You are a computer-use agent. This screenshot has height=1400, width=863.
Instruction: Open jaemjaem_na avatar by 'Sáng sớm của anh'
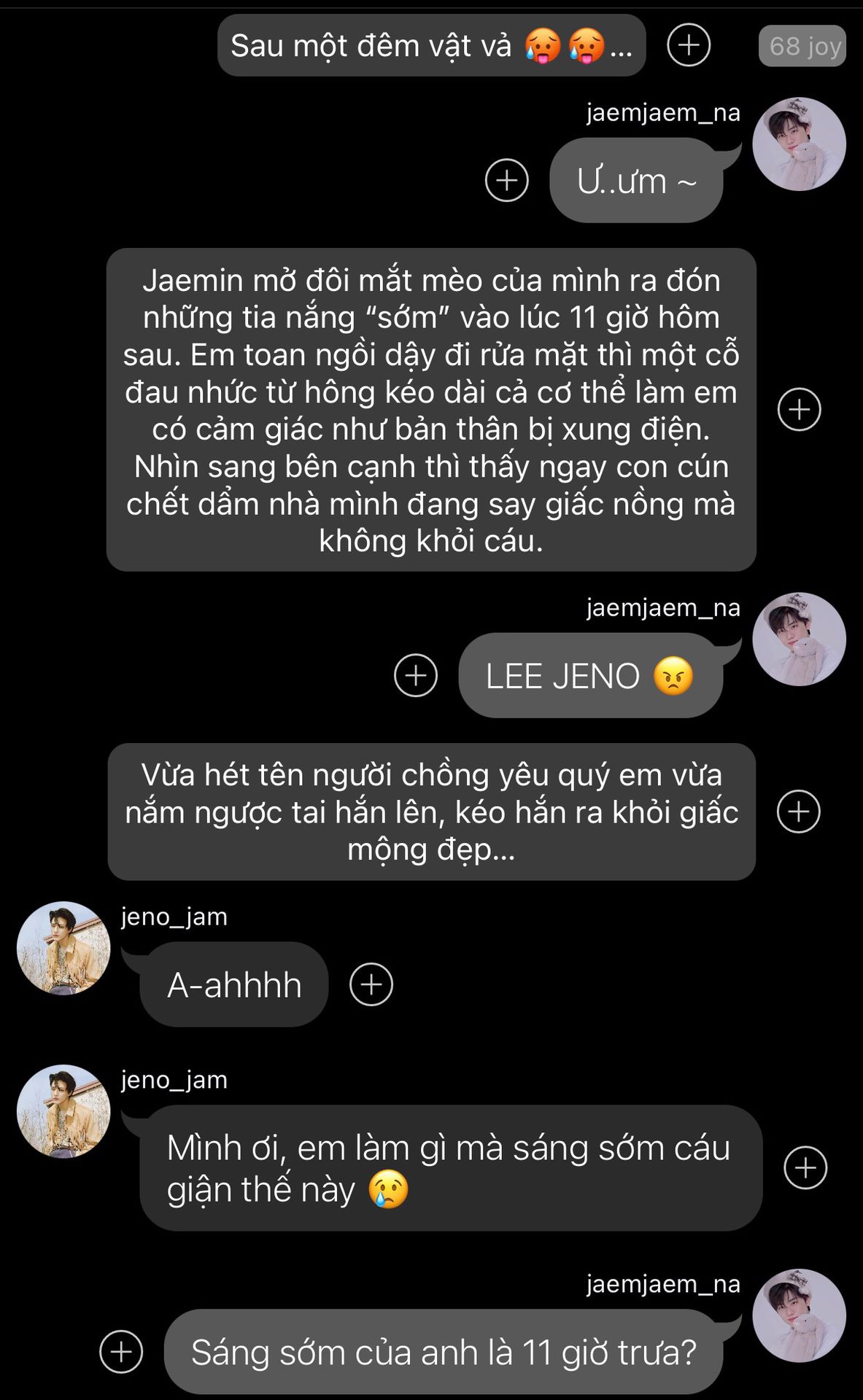[x=799, y=1315]
